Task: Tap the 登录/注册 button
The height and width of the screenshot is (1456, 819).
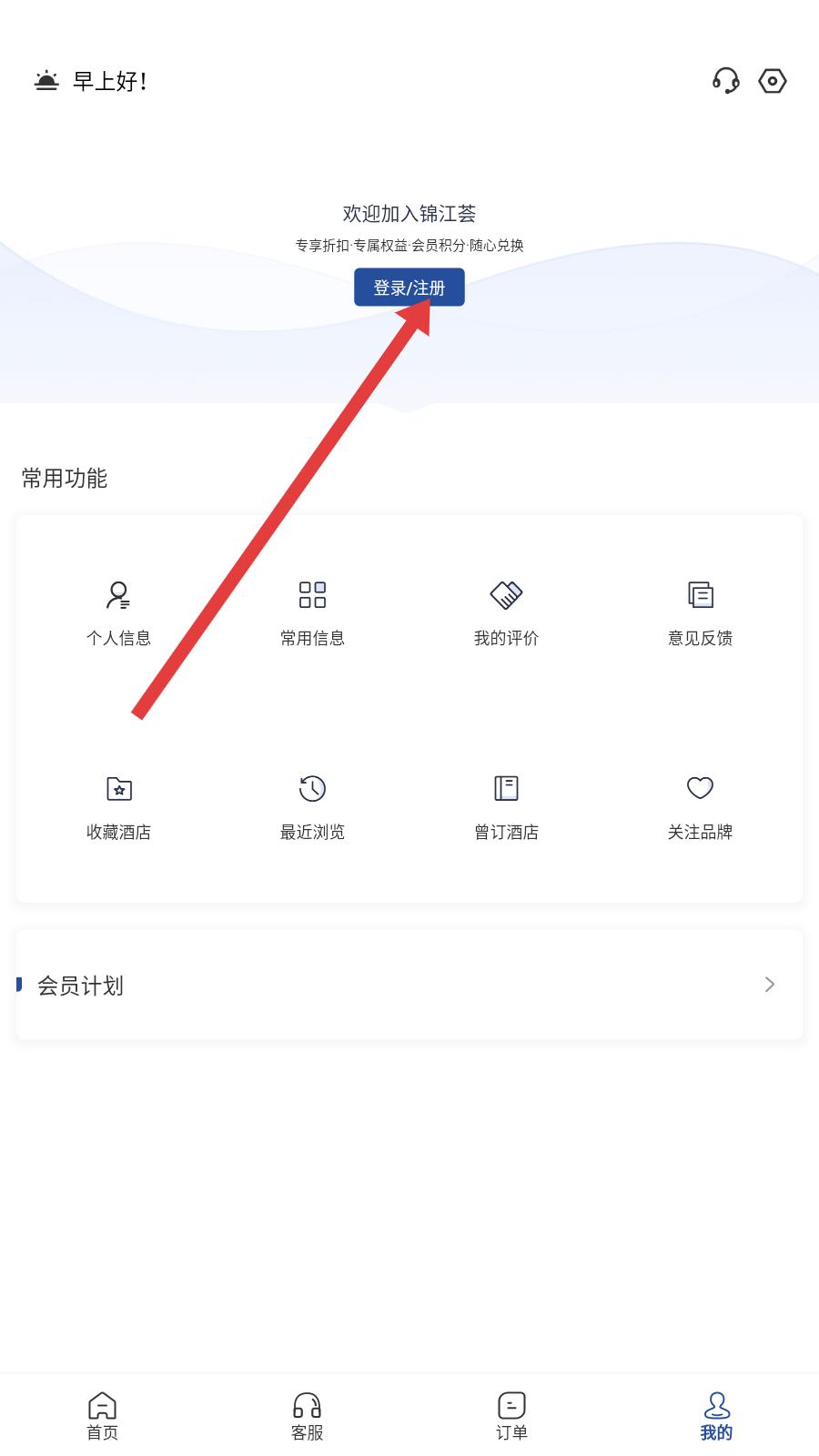Action: click(x=409, y=288)
